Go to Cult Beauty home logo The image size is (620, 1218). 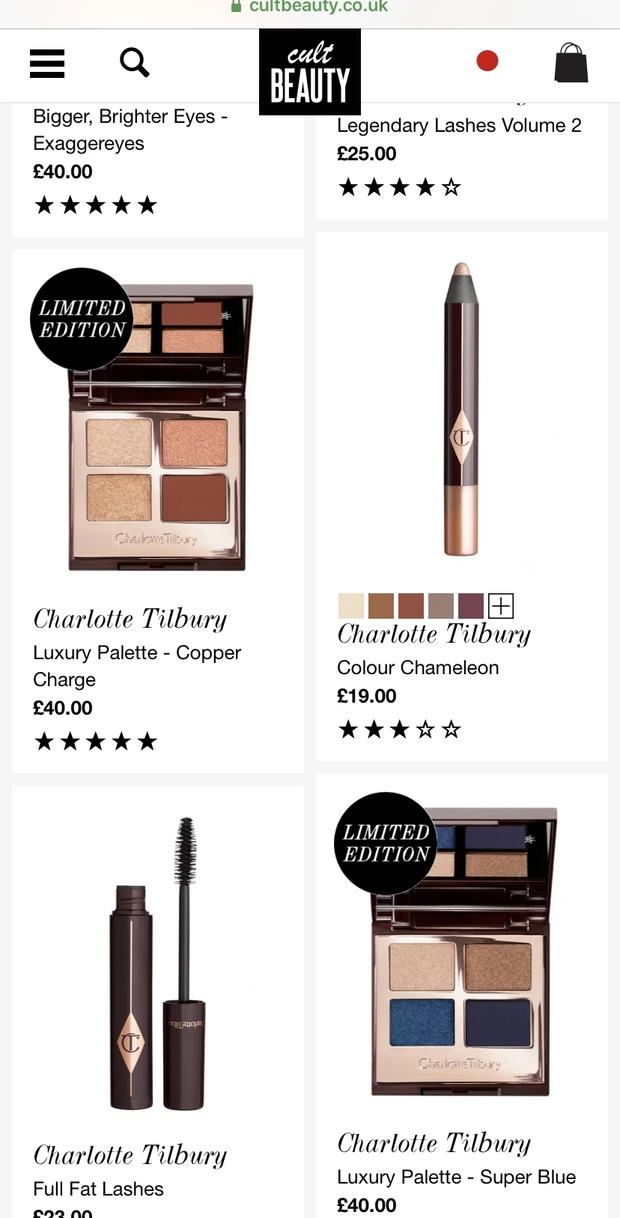coord(309,71)
